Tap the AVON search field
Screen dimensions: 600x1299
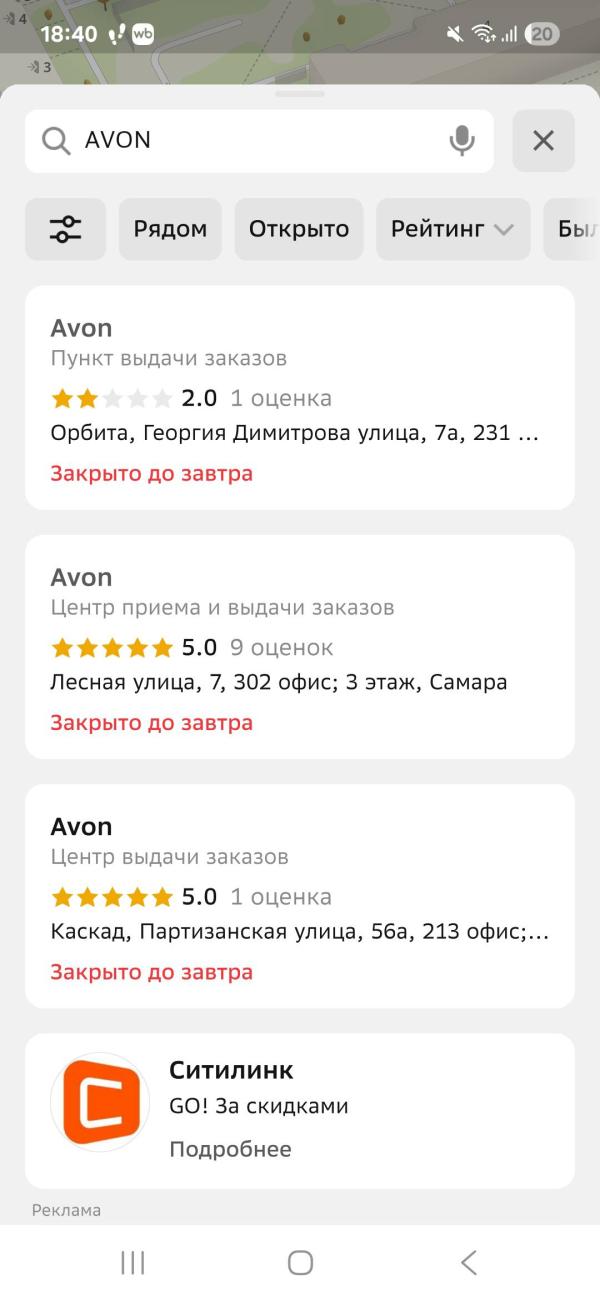(x=259, y=141)
